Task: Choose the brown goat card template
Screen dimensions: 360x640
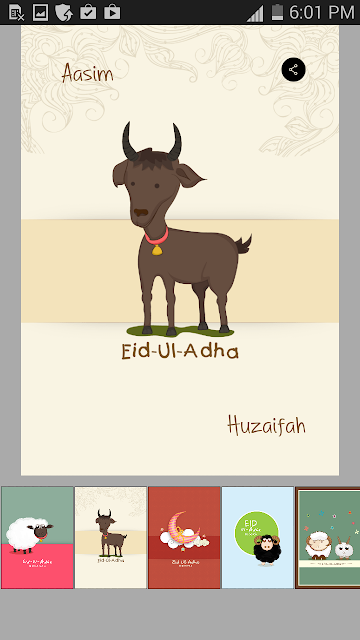Action: (111, 537)
